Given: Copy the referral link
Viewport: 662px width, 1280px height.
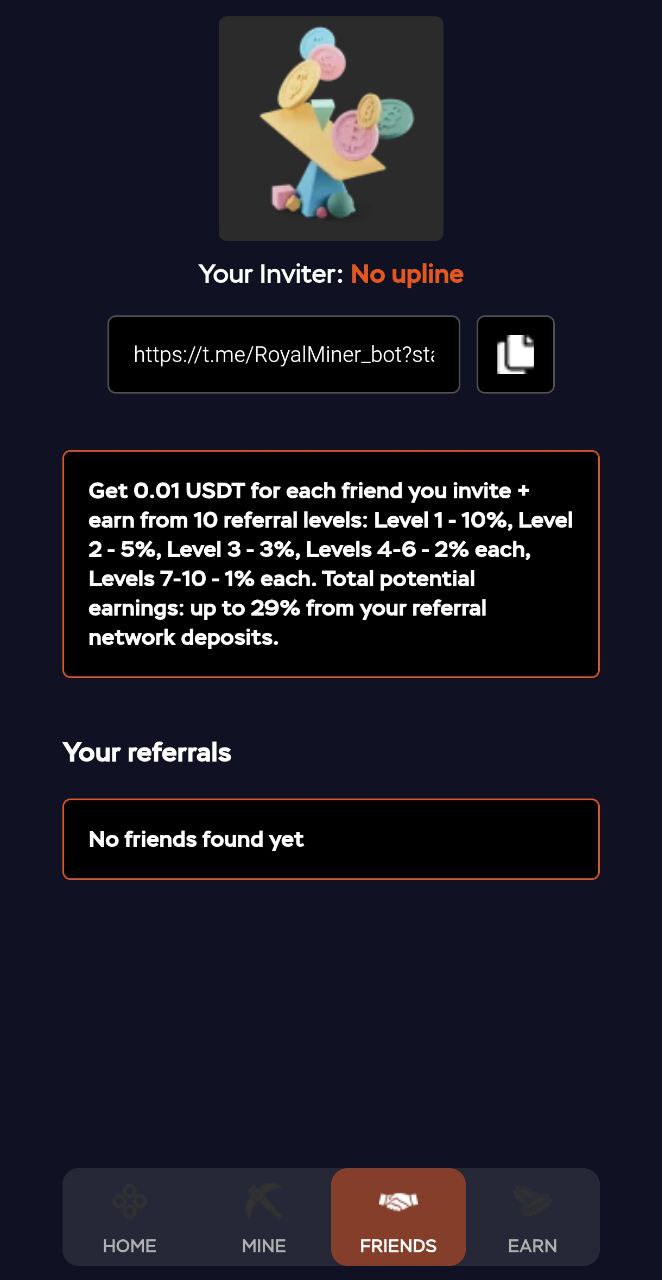Looking at the screenshot, I should pos(515,355).
